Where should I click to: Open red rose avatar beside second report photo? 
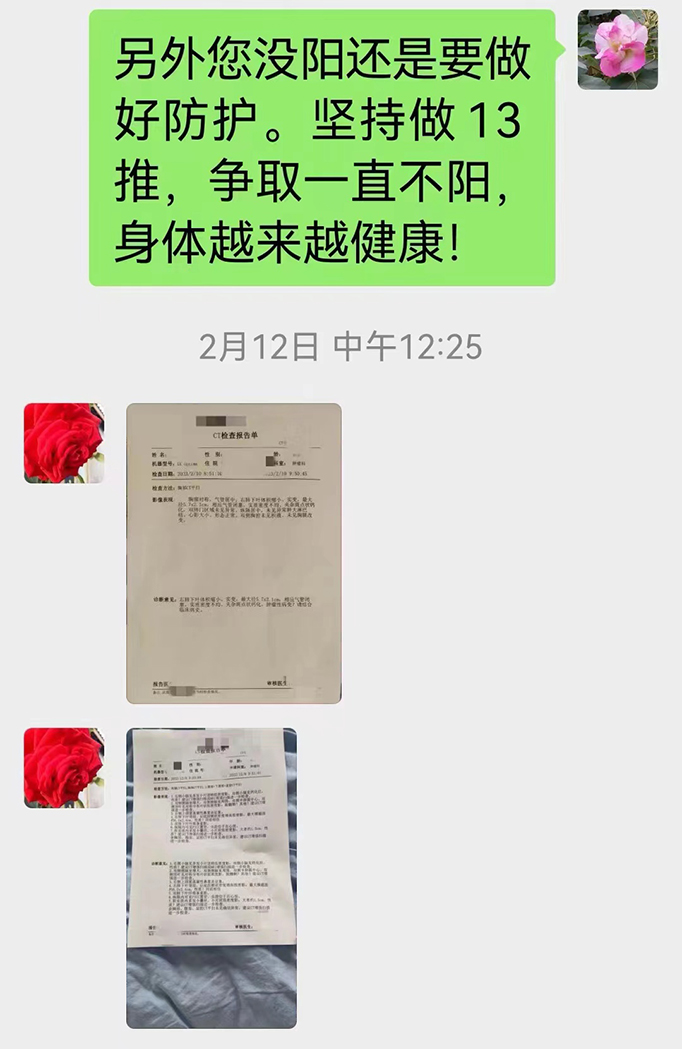(64, 768)
